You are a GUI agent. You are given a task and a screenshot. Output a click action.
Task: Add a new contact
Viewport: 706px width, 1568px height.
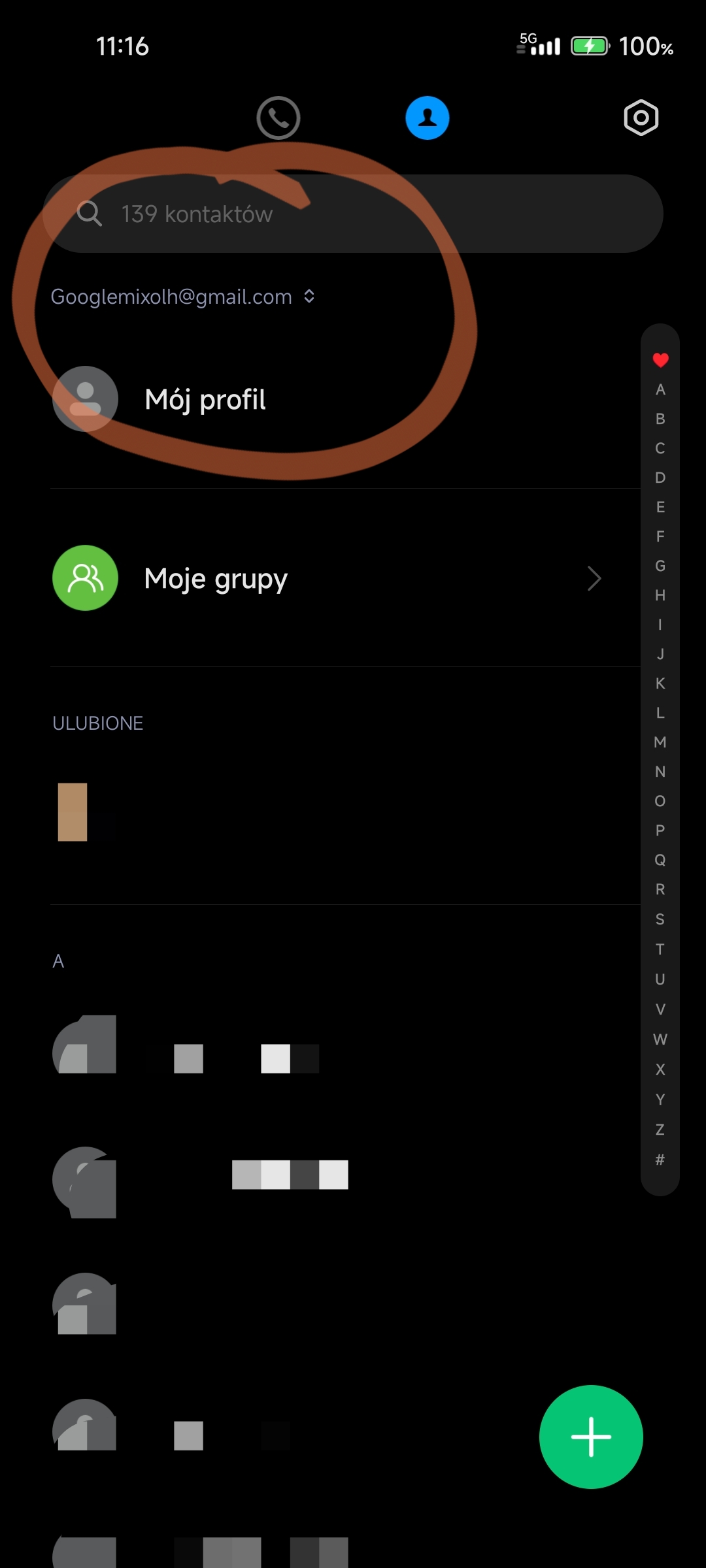591,1437
